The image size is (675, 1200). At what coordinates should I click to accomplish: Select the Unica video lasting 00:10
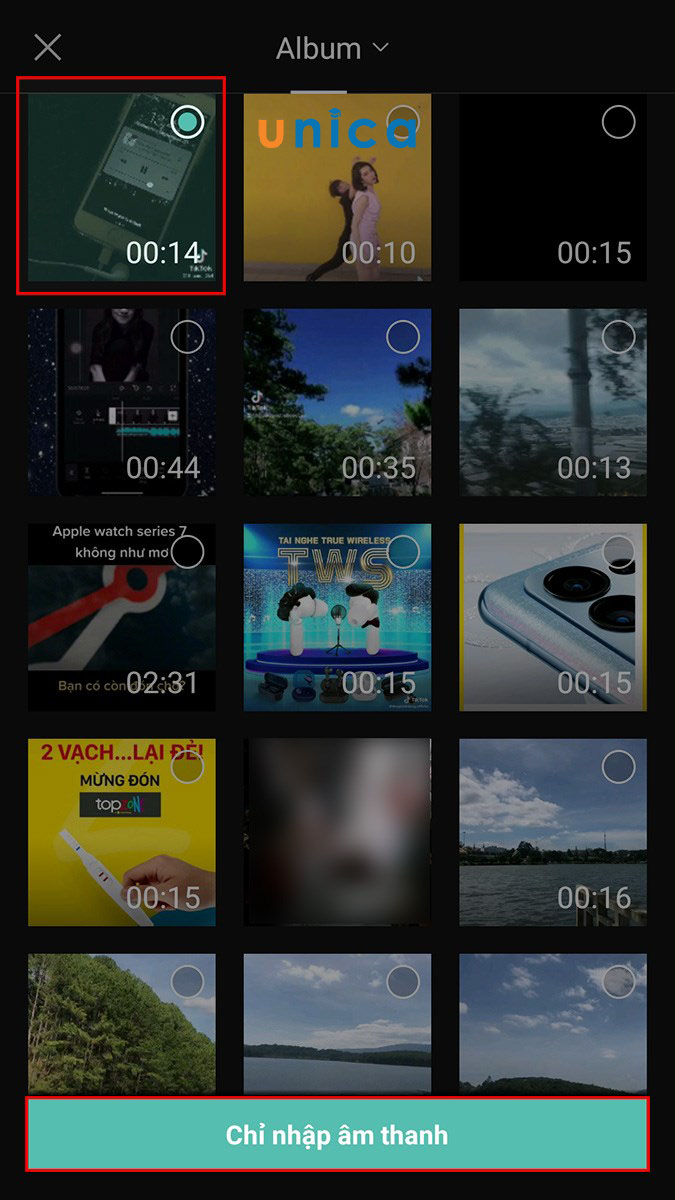coord(403,122)
